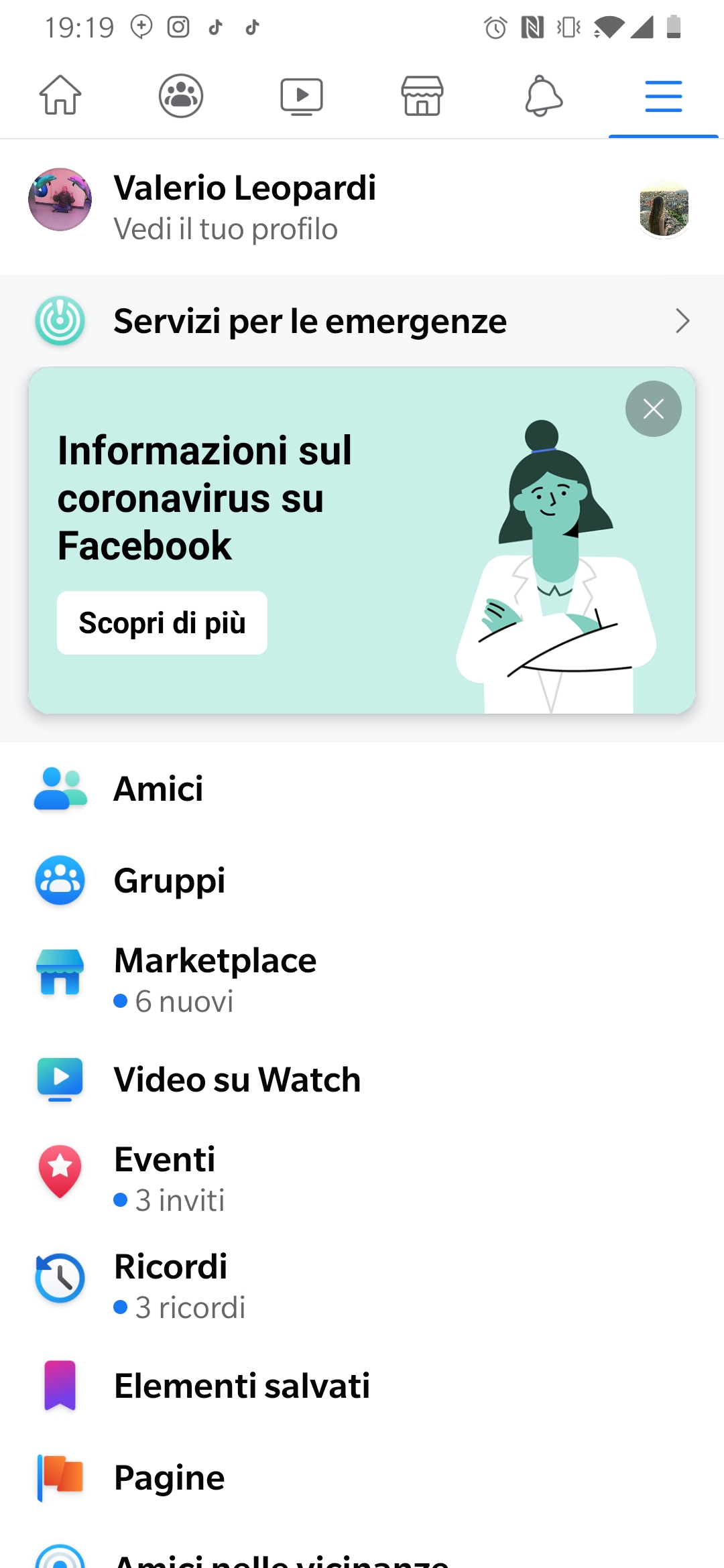
Task: View Valerio Leopardi's profile
Action: pyautogui.click(x=245, y=206)
